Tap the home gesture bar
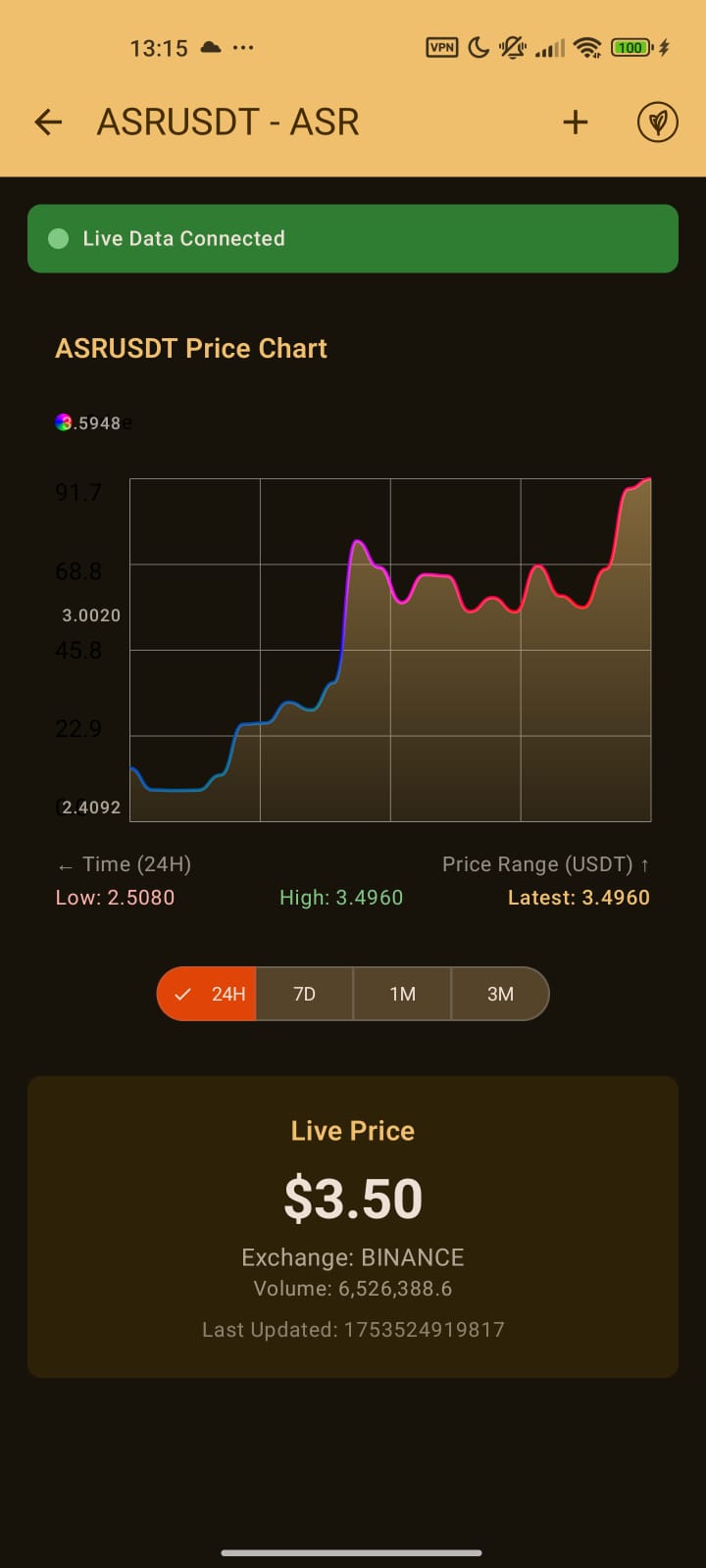 click(x=353, y=1553)
